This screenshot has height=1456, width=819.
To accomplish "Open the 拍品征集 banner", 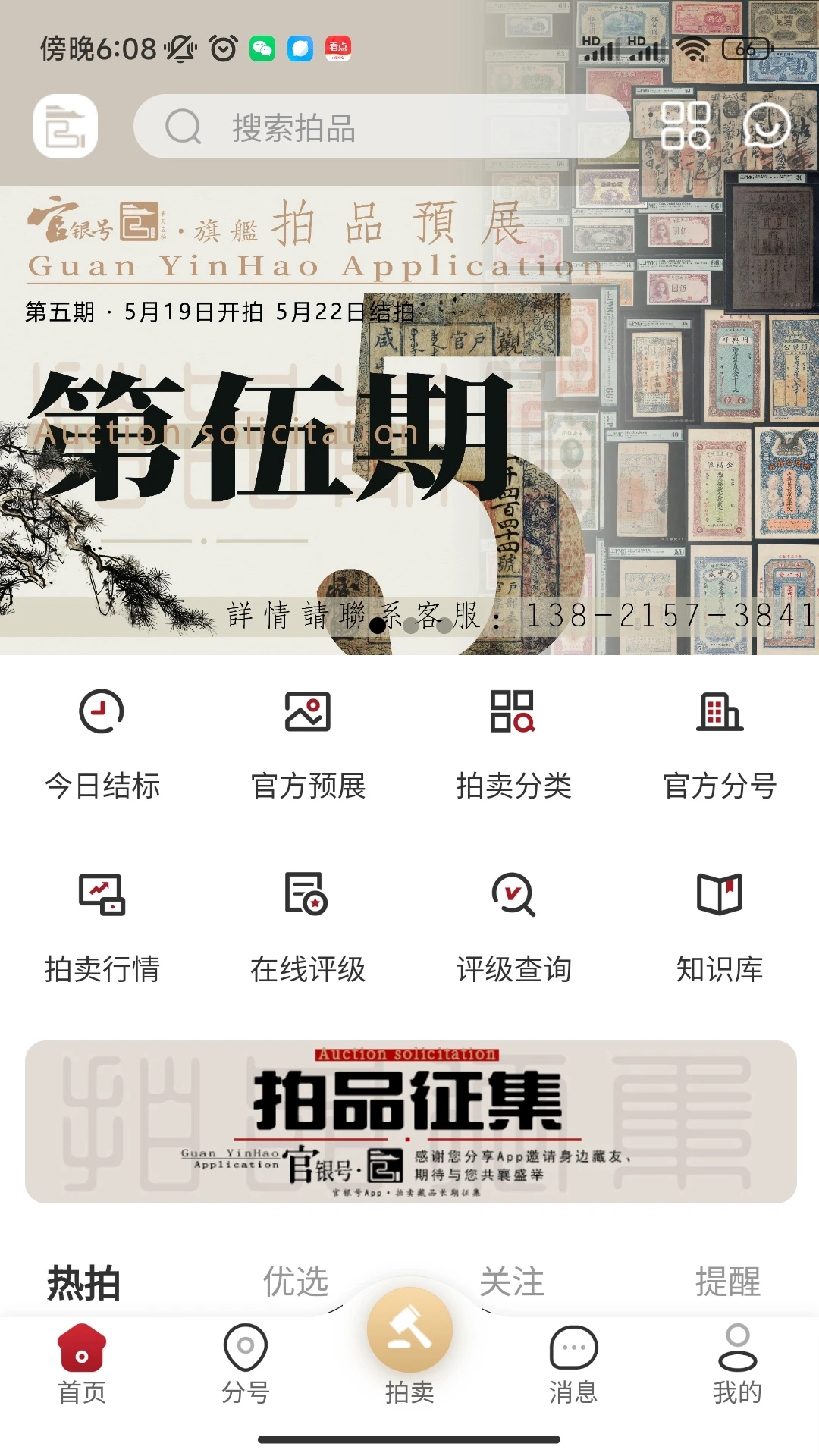I will click(410, 1122).
